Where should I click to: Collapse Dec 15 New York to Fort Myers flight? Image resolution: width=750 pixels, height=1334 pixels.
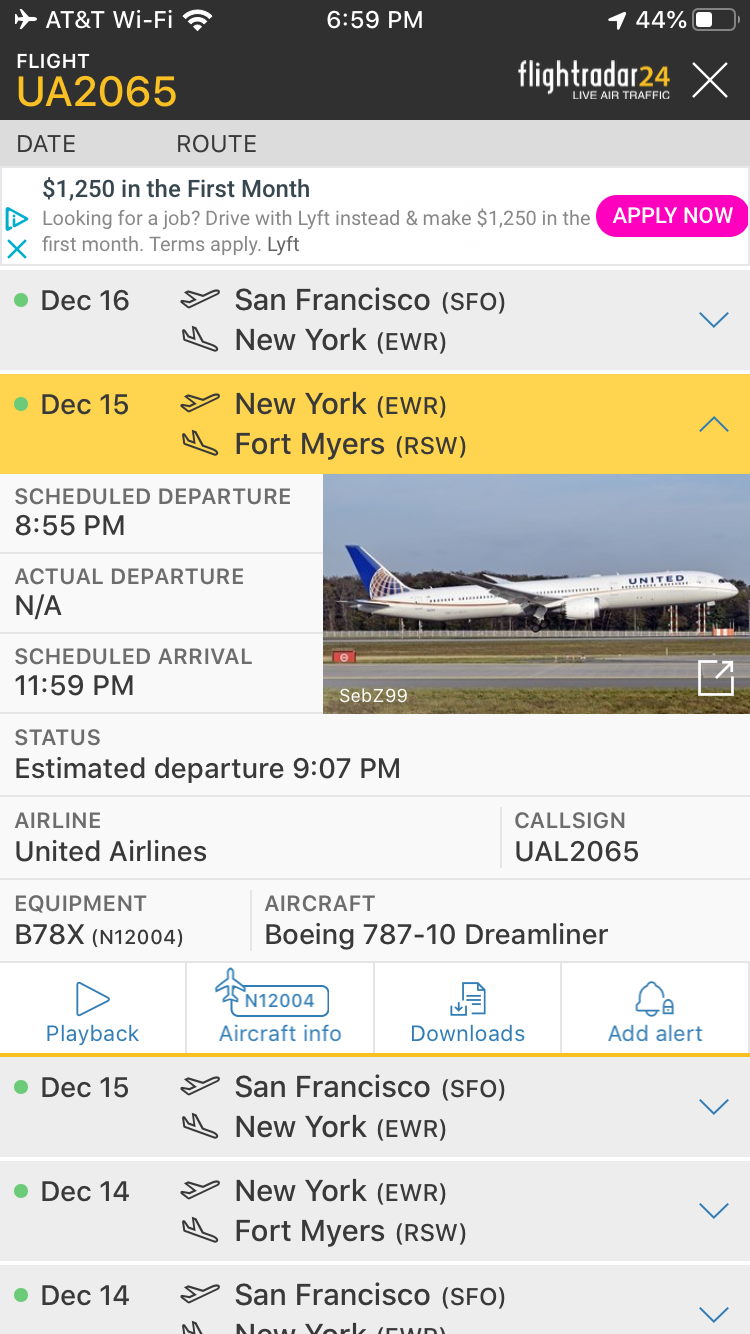[713, 424]
